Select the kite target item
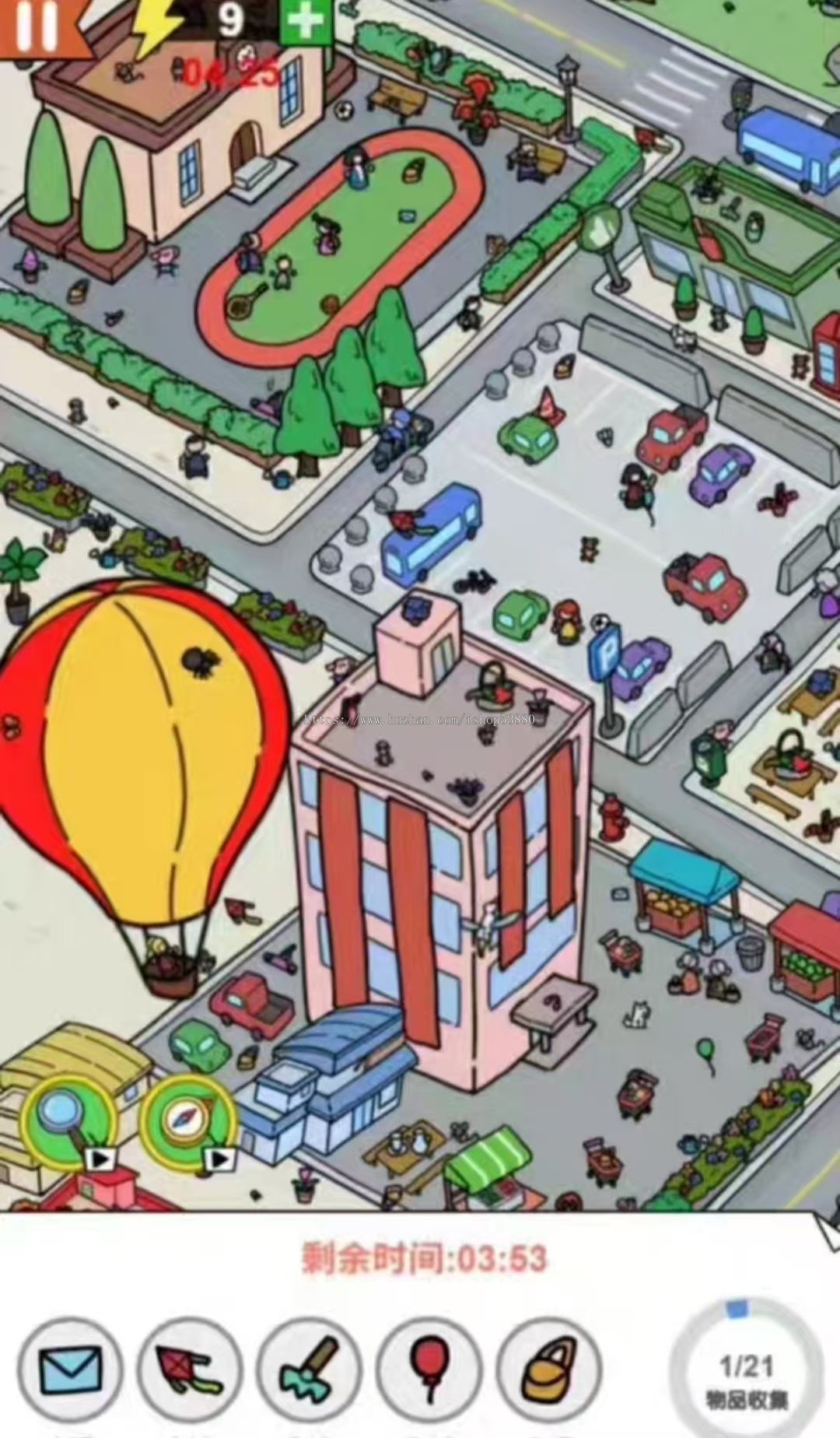Viewport: 840px width, 1438px height. (x=189, y=1371)
